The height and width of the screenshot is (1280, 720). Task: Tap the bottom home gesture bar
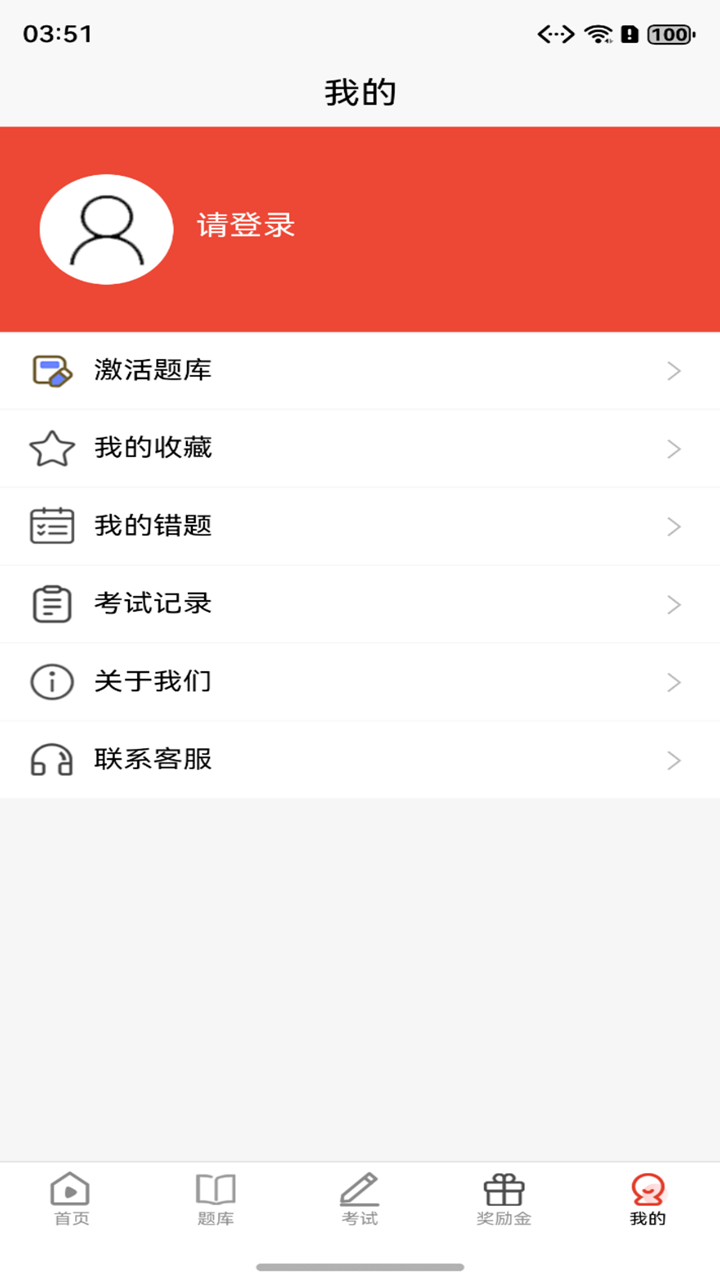[360, 1268]
